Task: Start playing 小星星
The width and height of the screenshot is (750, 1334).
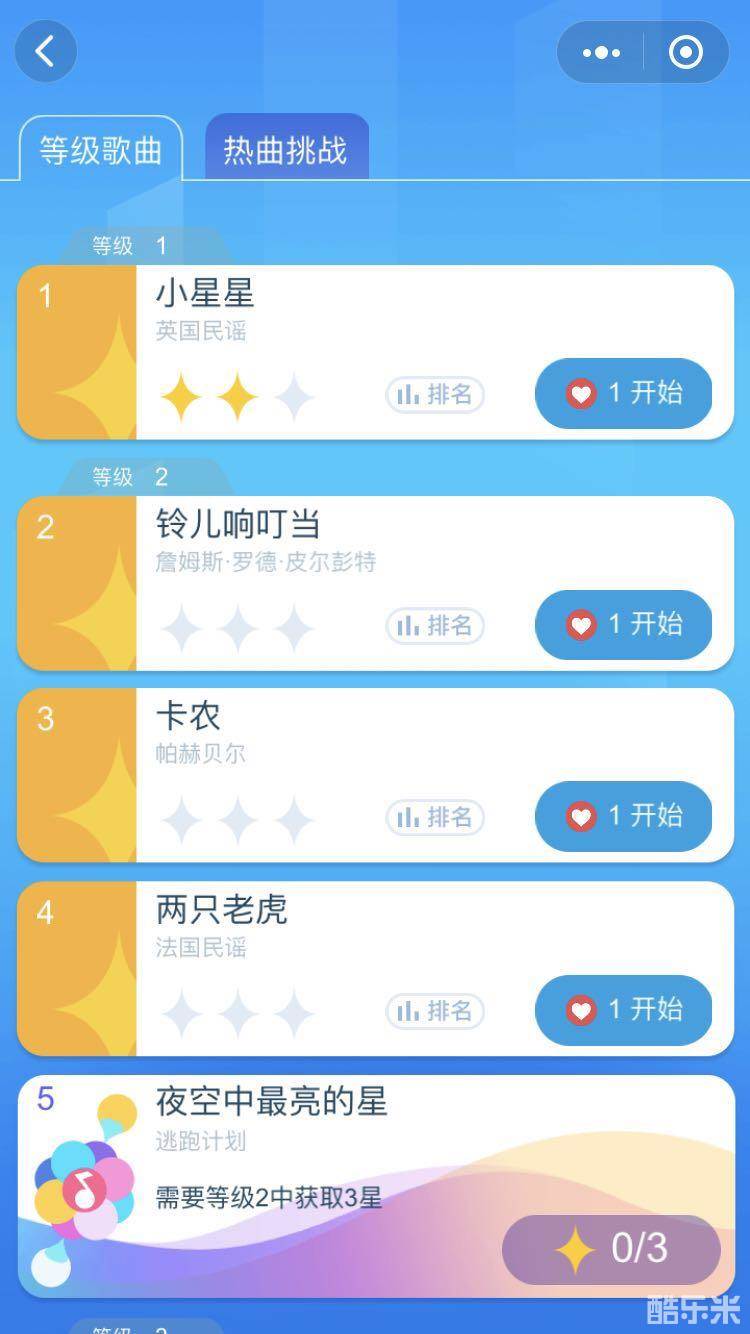Action: pos(623,394)
